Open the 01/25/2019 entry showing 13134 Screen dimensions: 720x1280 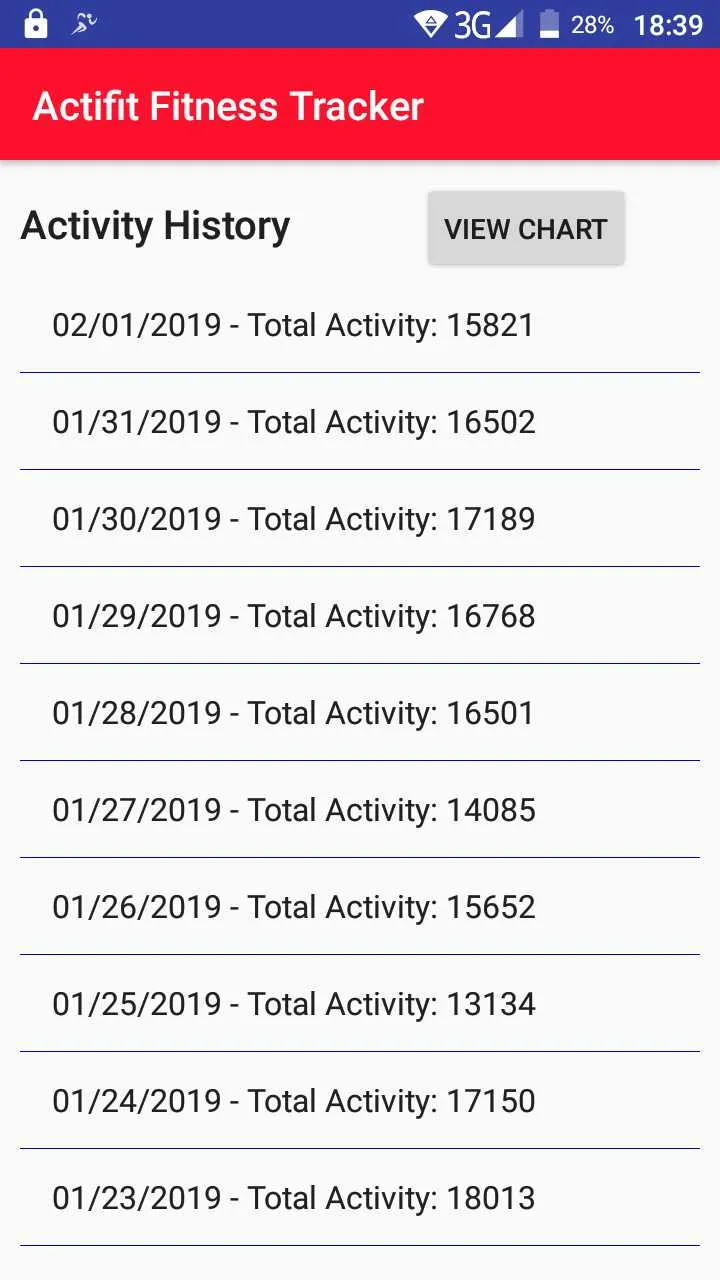(360, 1003)
